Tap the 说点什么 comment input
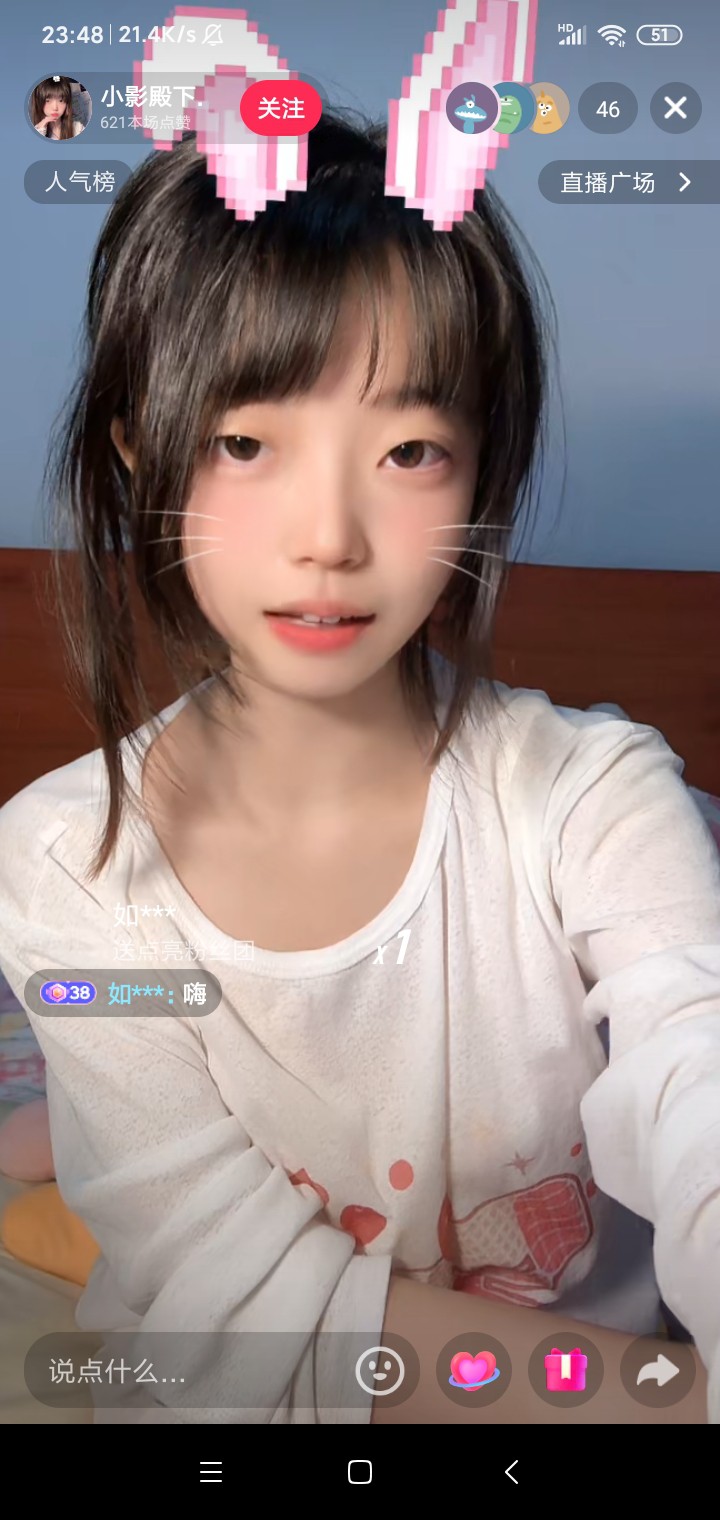The width and height of the screenshot is (720, 1520). pos(190,1371)
